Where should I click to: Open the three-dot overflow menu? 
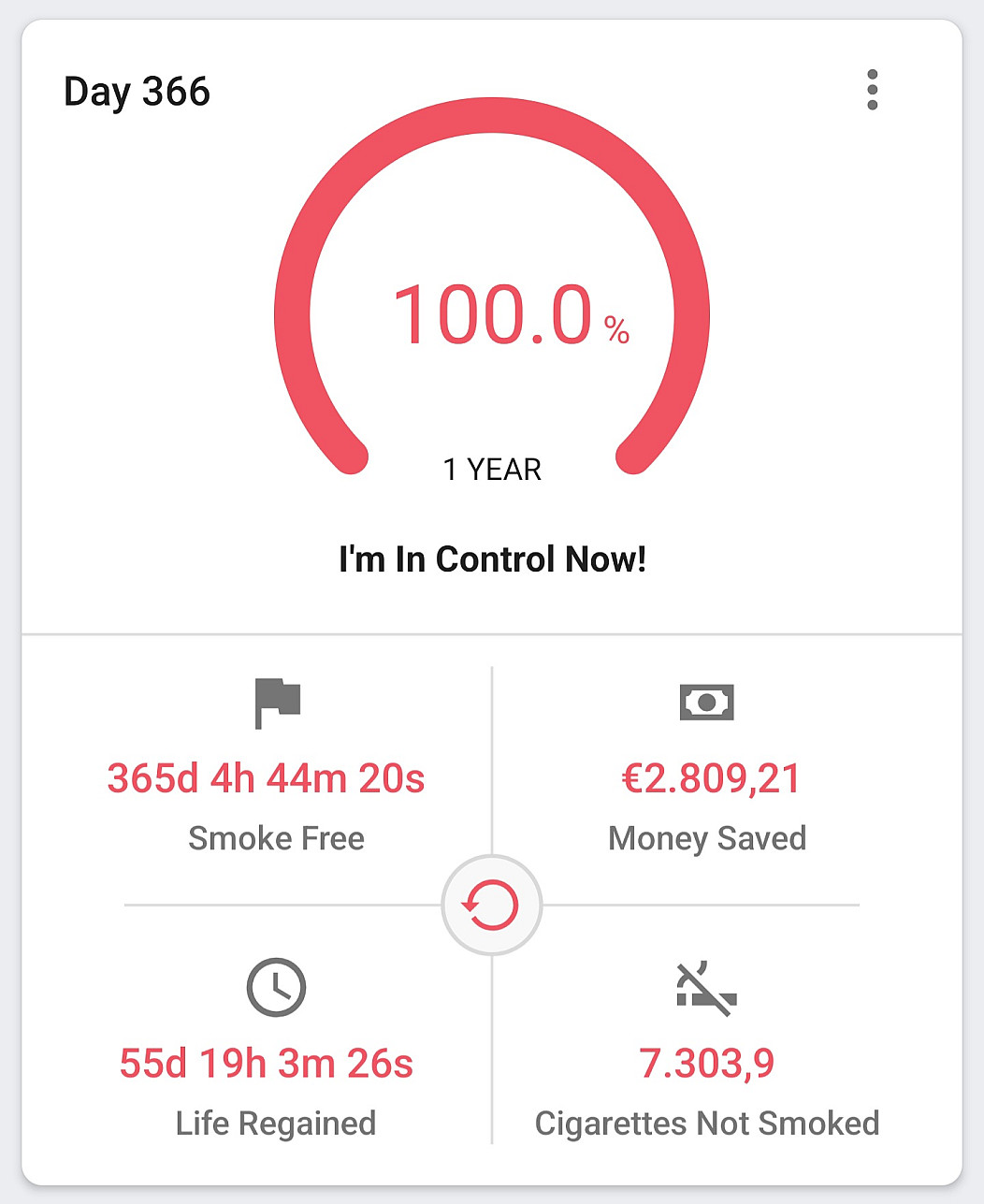click(872, 90)
